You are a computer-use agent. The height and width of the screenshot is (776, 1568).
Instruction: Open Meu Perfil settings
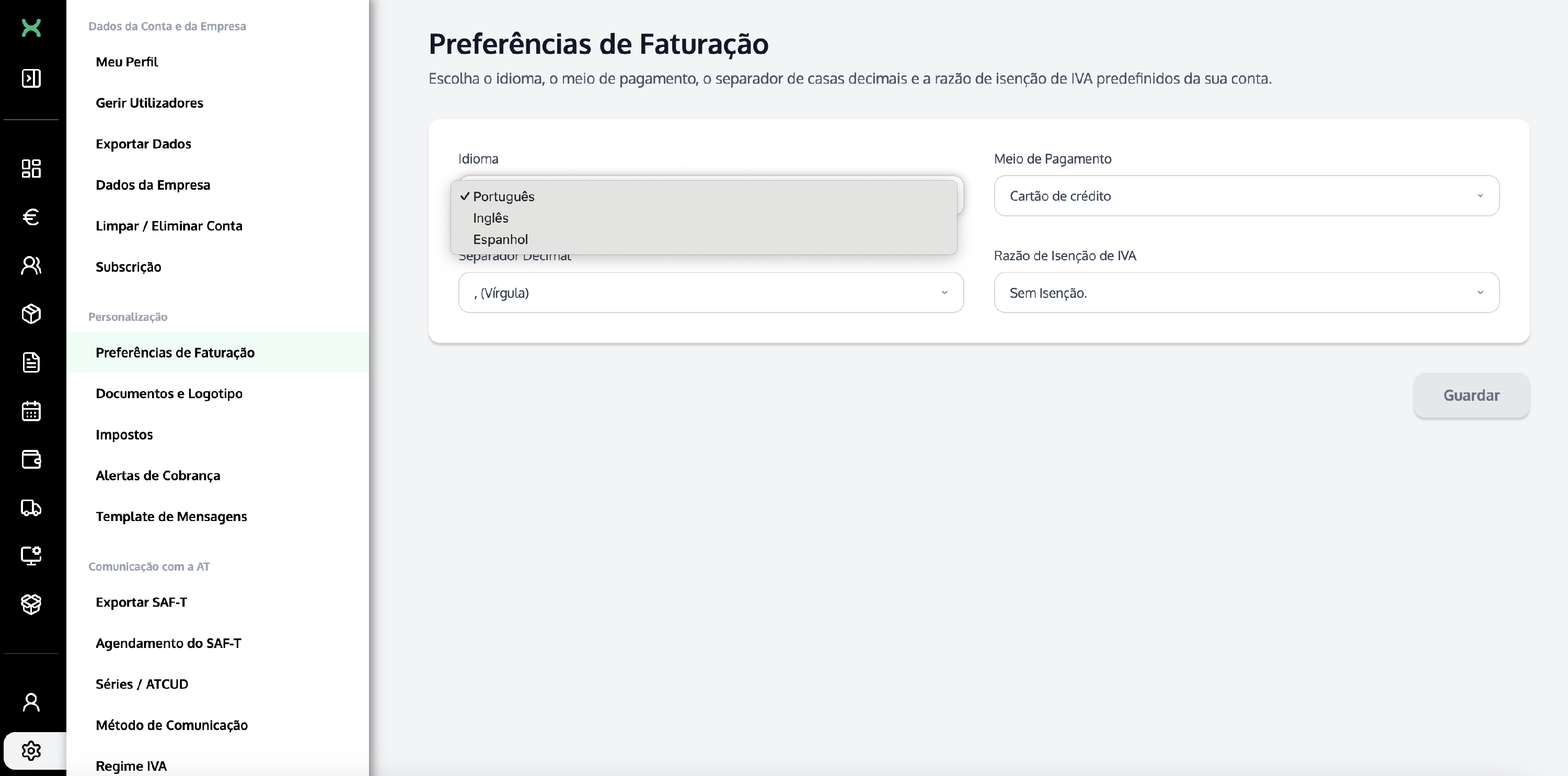point(126,62)
